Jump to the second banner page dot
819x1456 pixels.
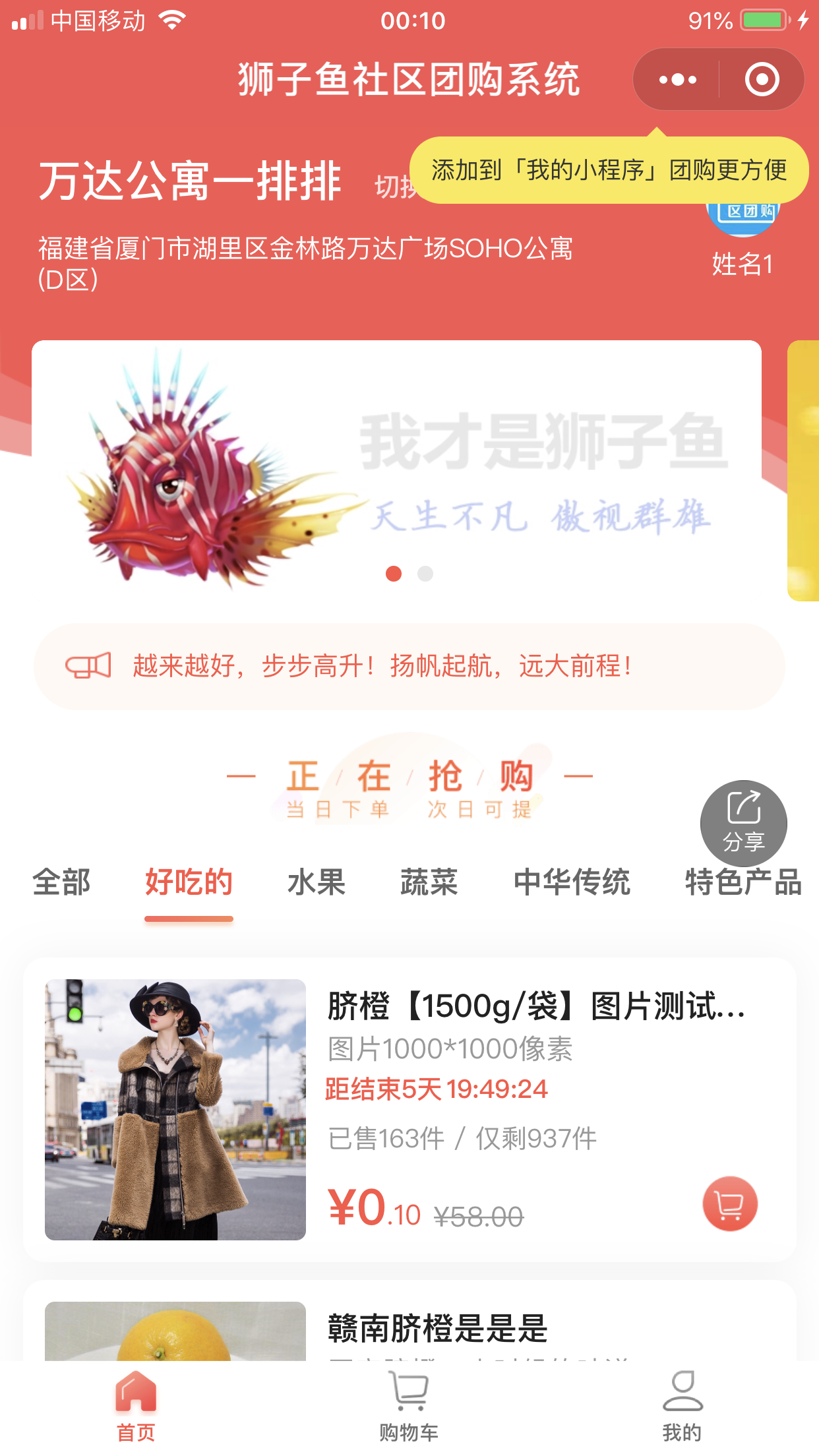coord(425,574)
